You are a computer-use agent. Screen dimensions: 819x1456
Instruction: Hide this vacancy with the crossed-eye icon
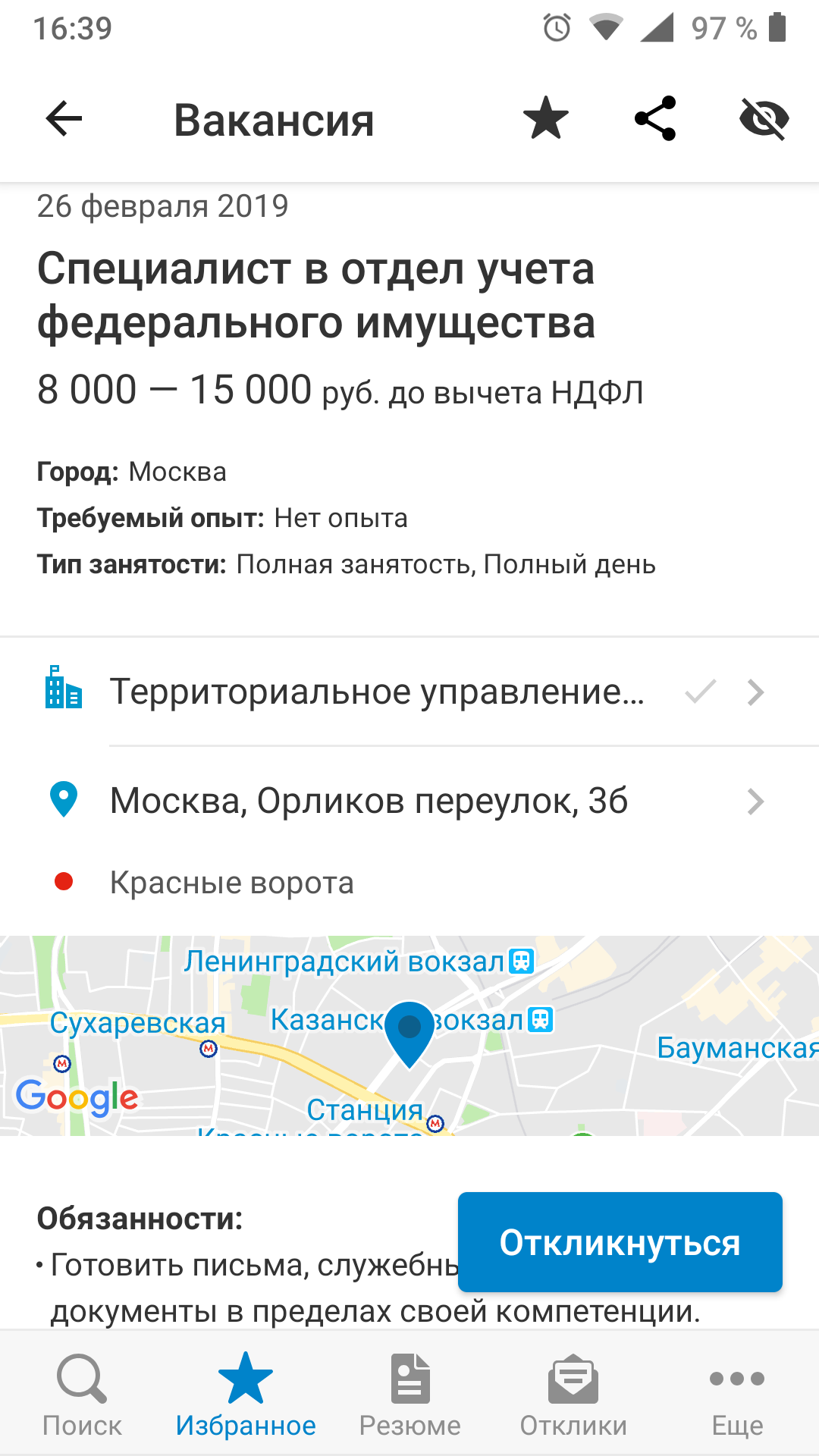[764, 119]
